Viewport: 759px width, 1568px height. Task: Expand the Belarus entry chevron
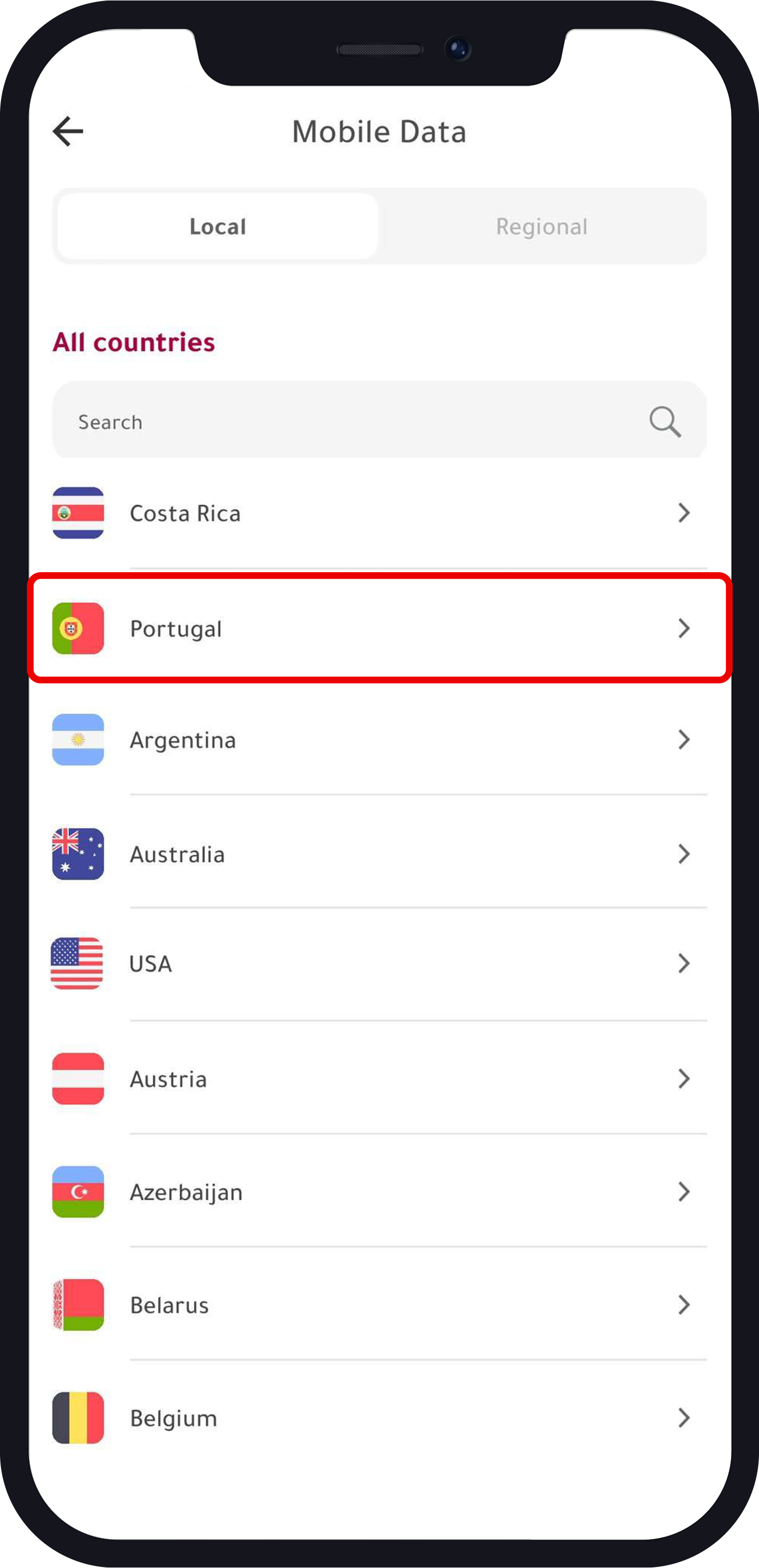pos(684,1305)
